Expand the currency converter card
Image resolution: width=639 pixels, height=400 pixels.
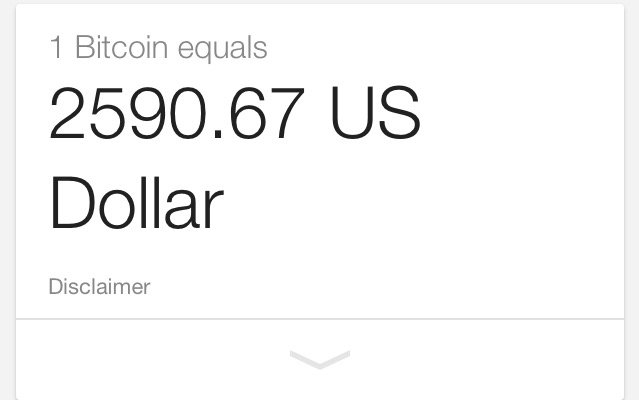point(319,358)
